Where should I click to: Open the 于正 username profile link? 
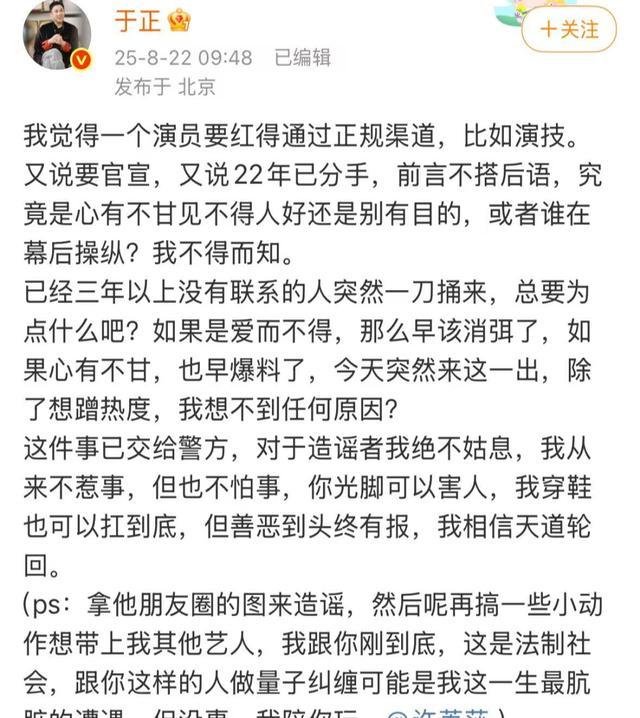tap(138, 21)
